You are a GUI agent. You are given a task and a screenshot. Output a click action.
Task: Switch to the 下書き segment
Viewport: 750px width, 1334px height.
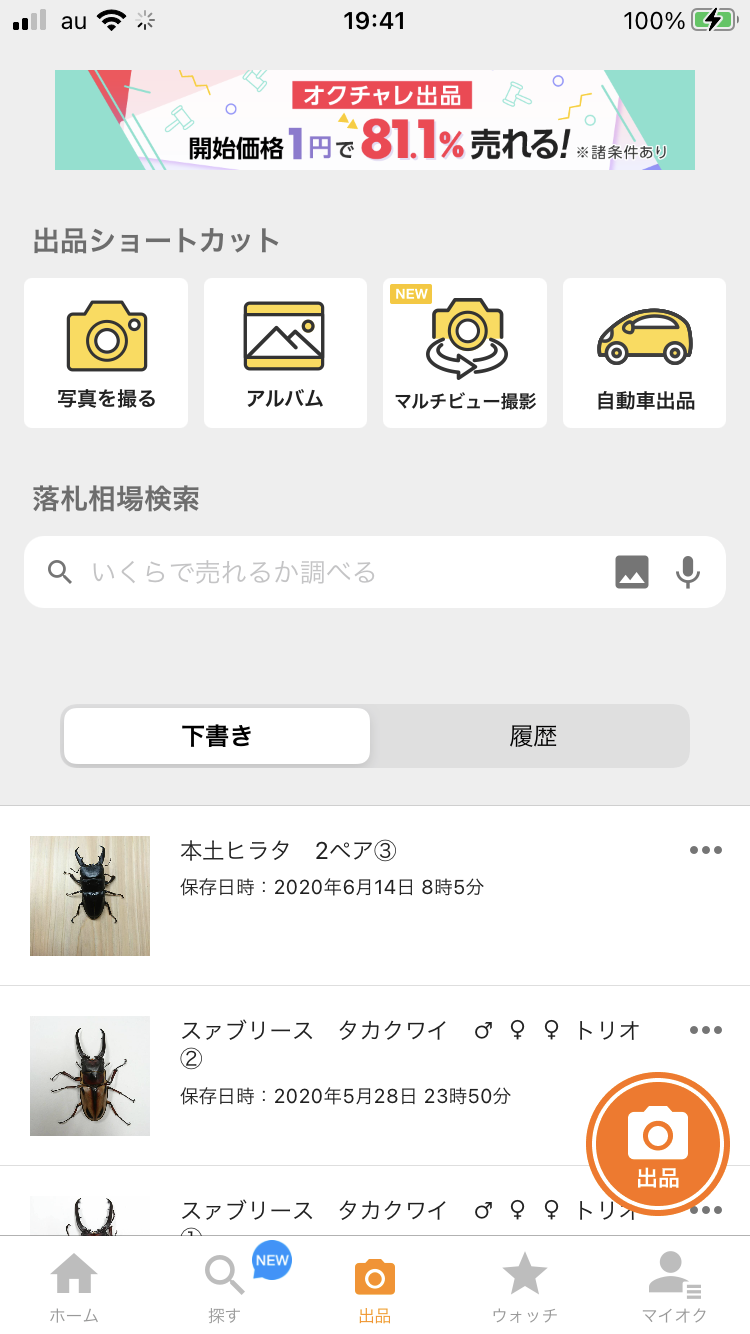click(217, 736)
